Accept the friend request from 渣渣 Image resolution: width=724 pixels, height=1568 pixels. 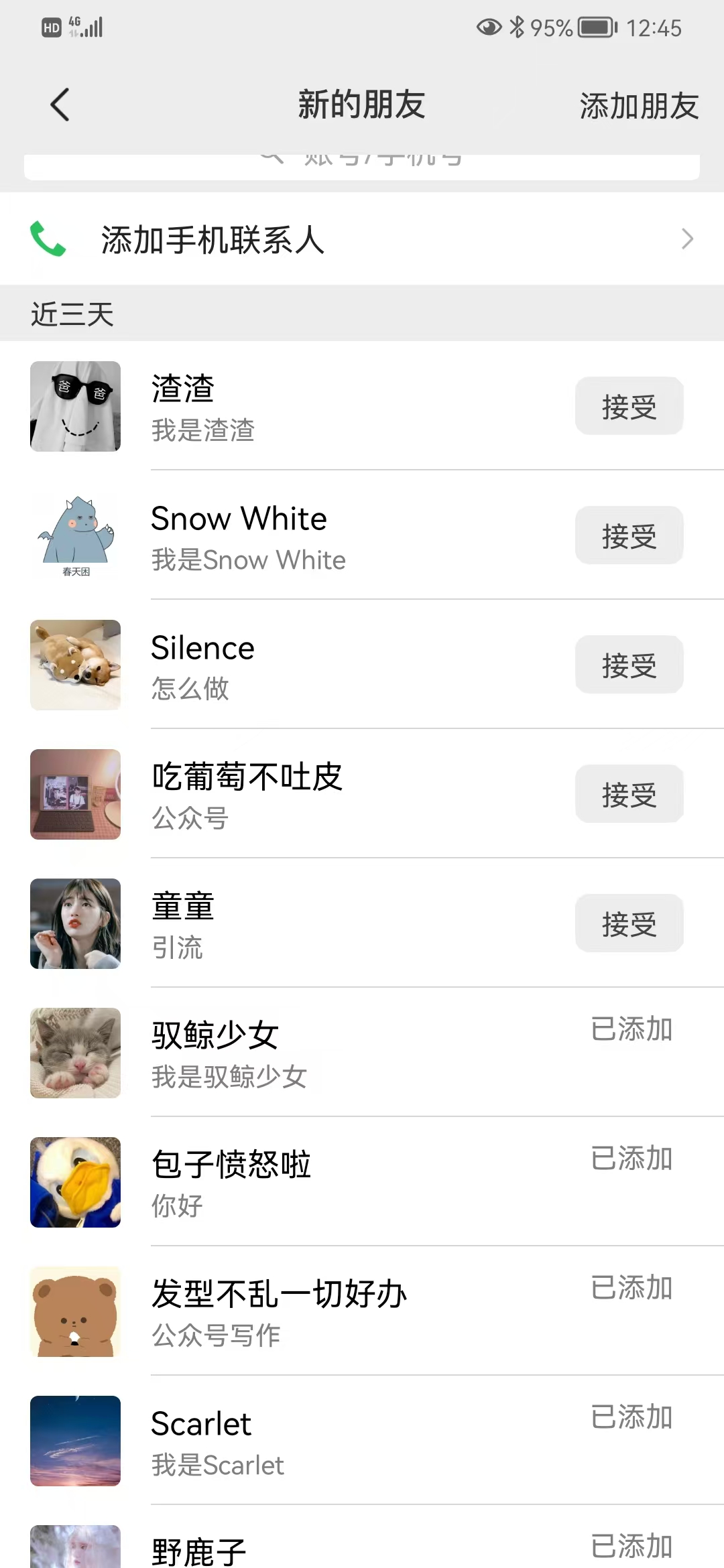[629, 405]
